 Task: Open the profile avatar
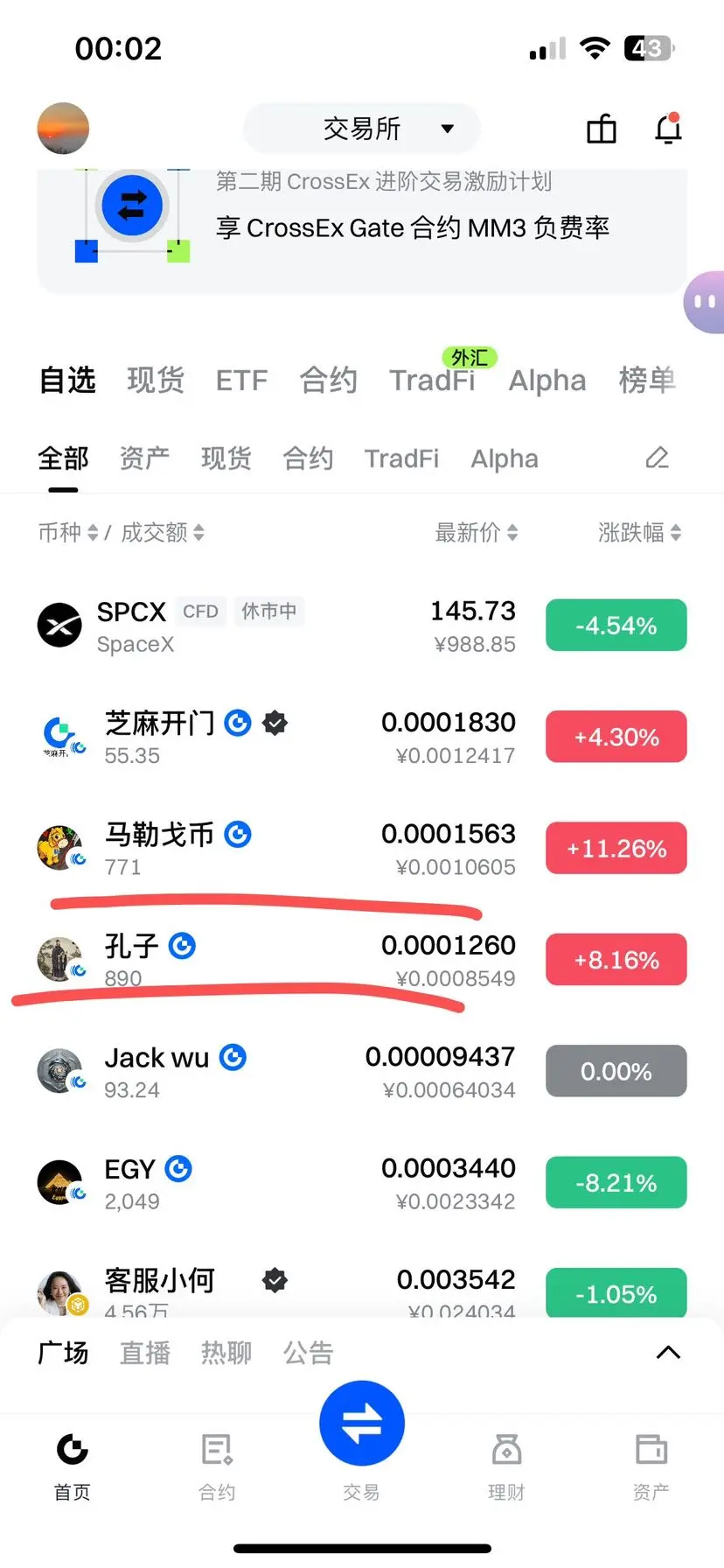click(x=63, y=129)
